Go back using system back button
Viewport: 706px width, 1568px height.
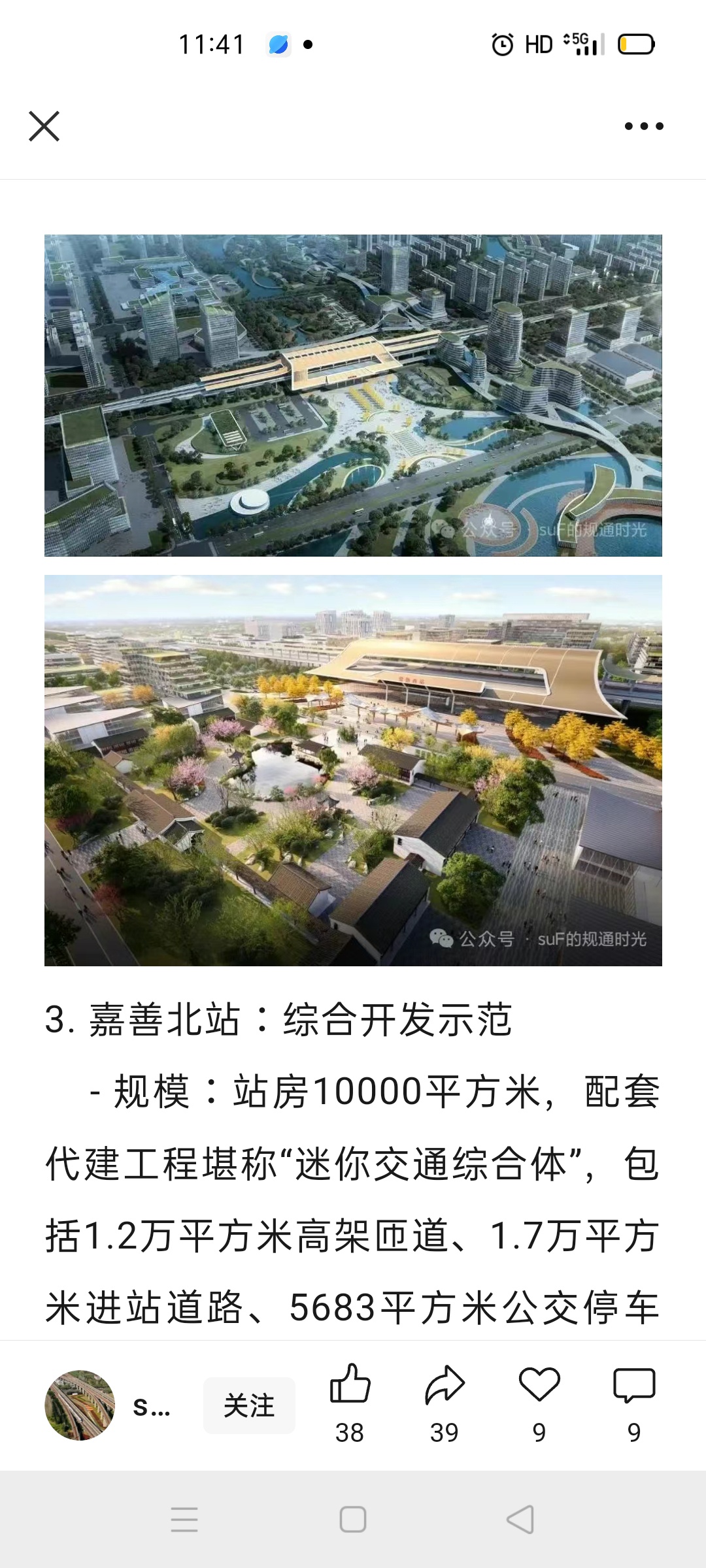(520, 1519)
